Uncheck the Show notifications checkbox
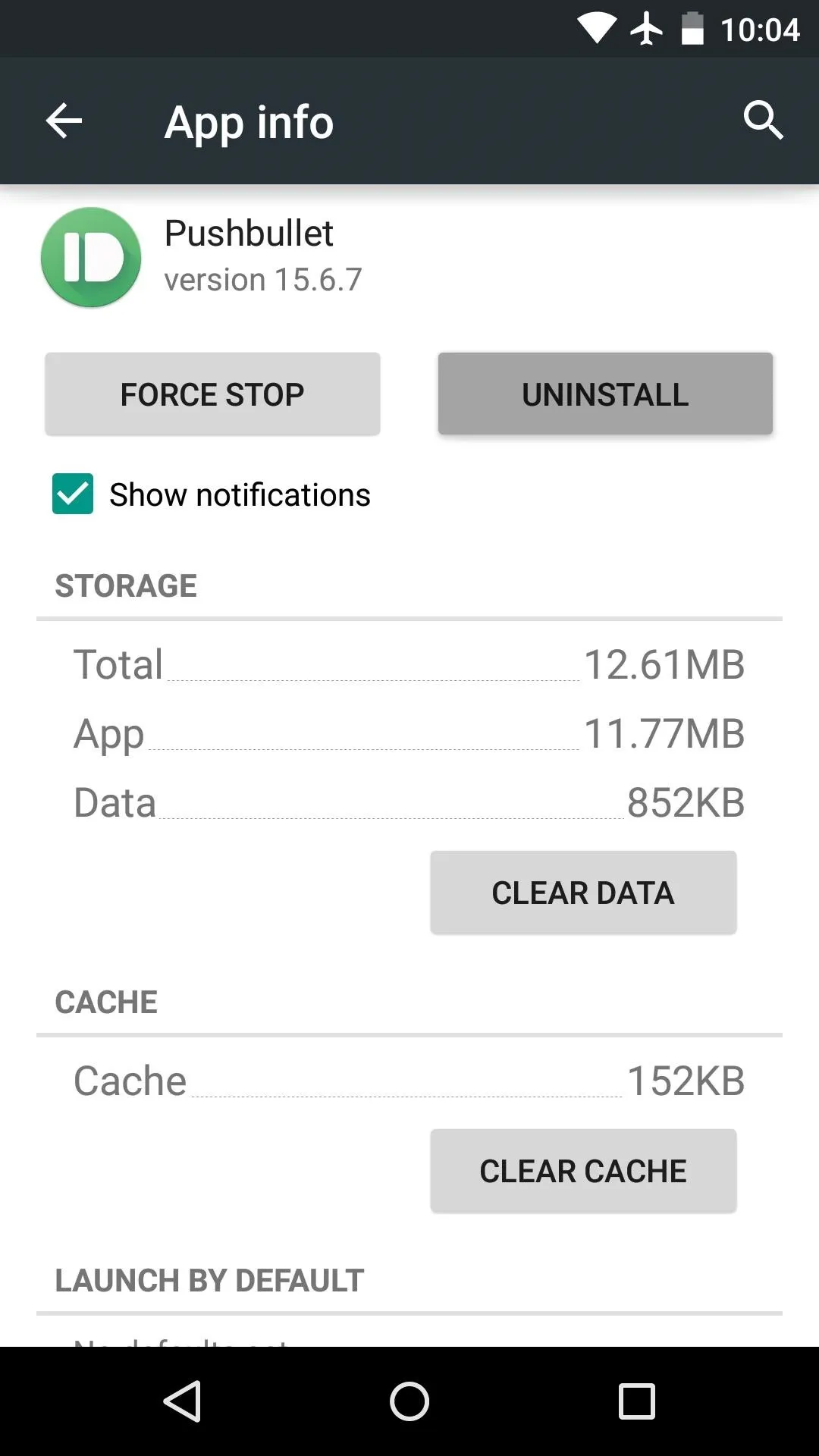This screenshot has height=1456, width=819. (x=73, y=494)
